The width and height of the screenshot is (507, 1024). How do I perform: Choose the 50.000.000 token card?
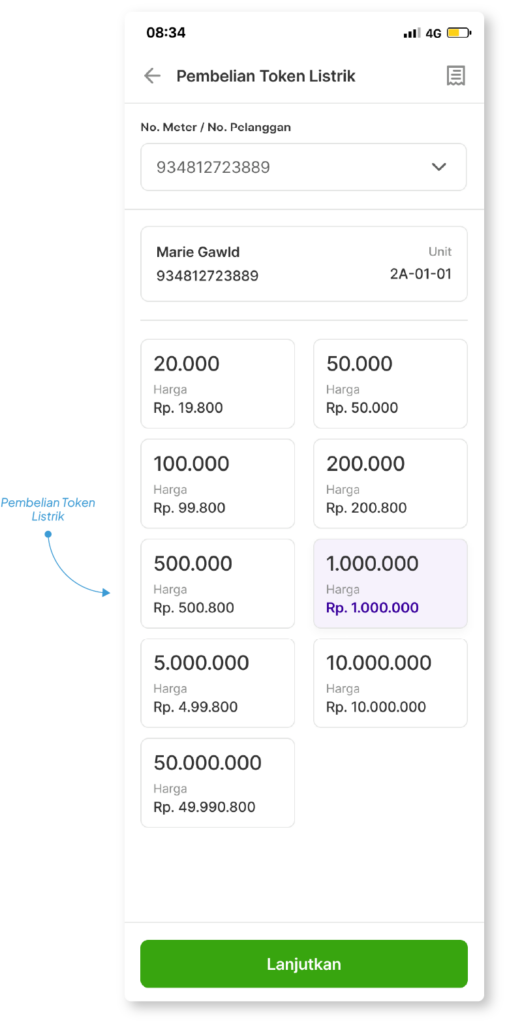click(x=218, y=783)
